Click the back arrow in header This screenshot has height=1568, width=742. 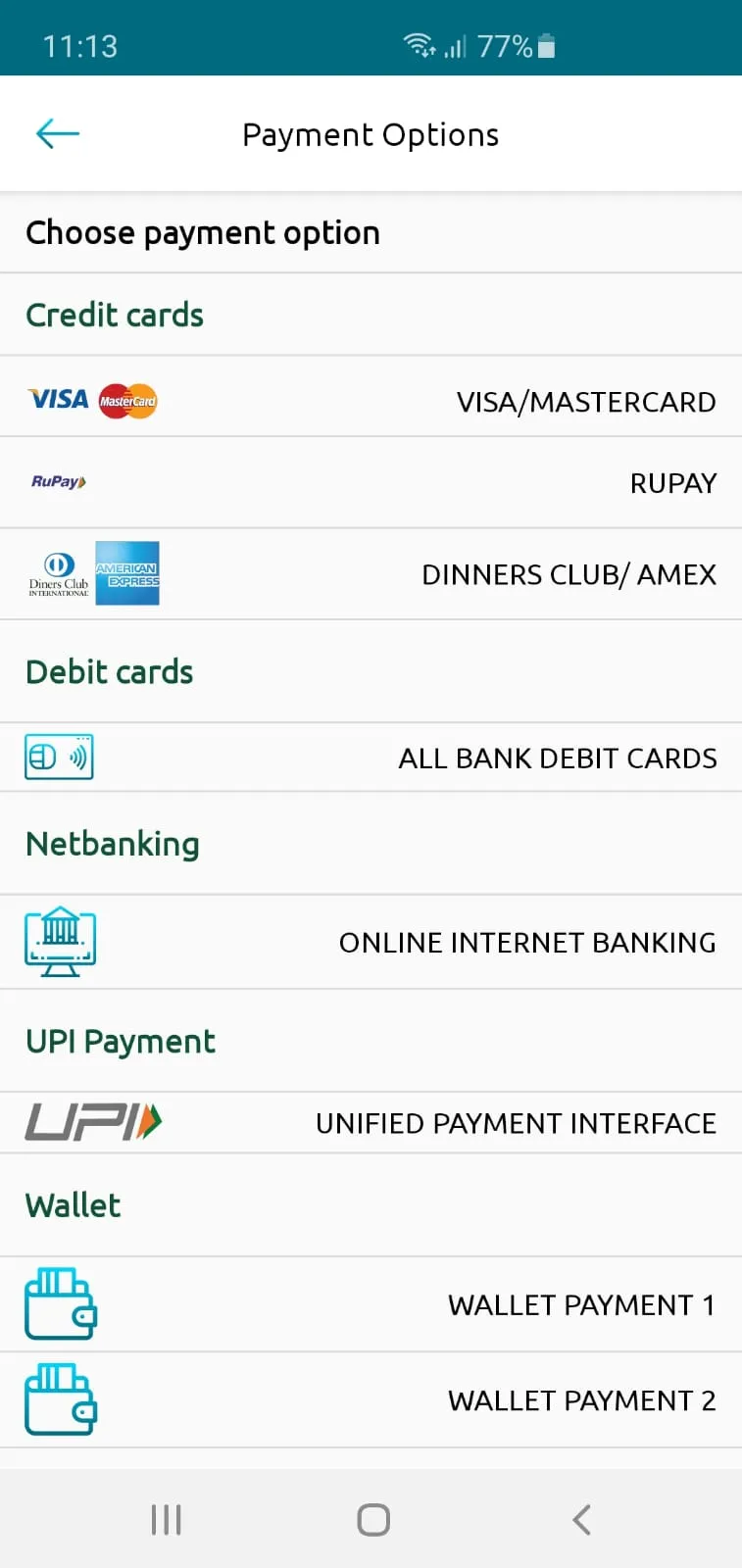(56, 133)
